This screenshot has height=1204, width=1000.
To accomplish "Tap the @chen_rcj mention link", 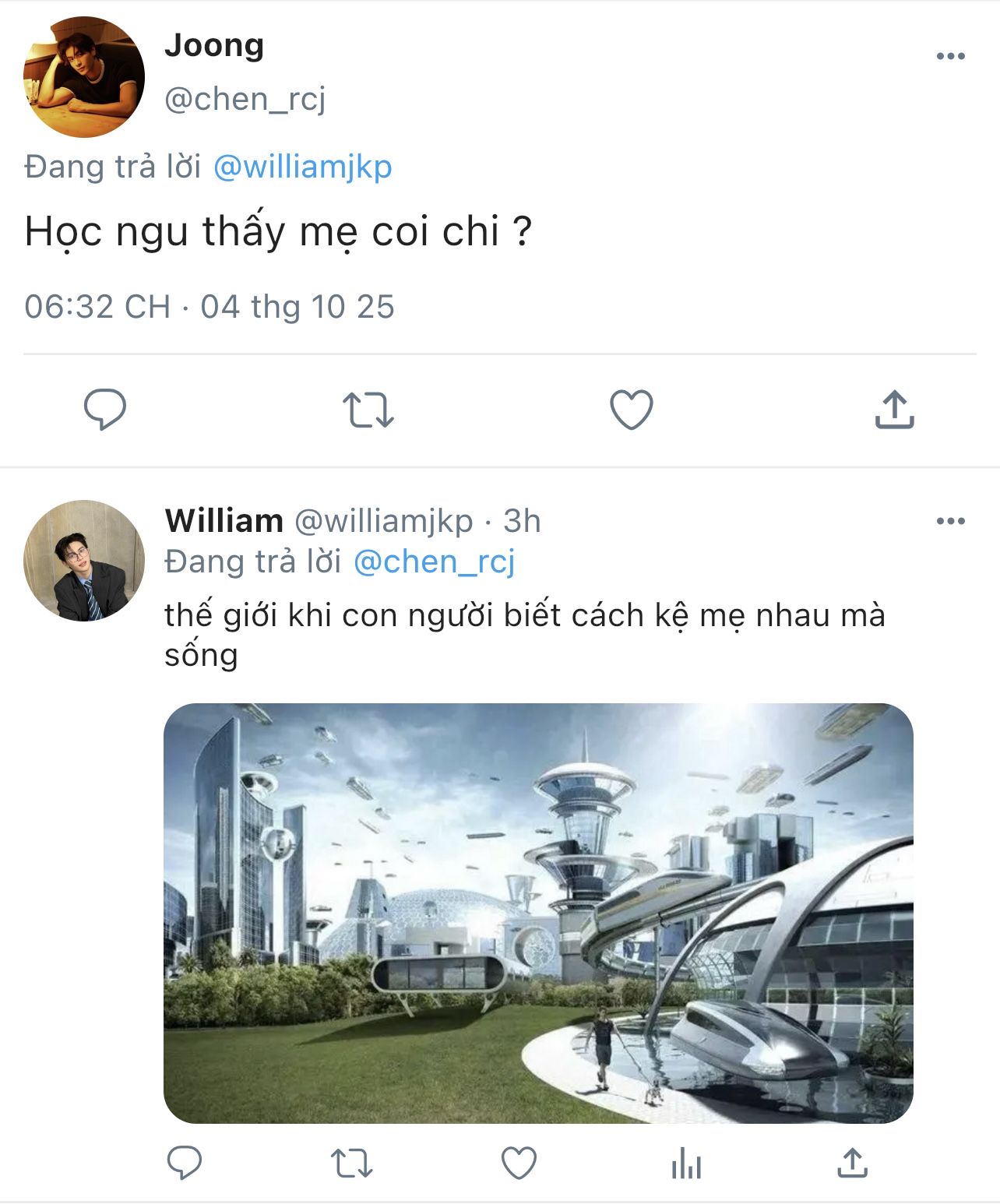I will (x=435, y=562).
